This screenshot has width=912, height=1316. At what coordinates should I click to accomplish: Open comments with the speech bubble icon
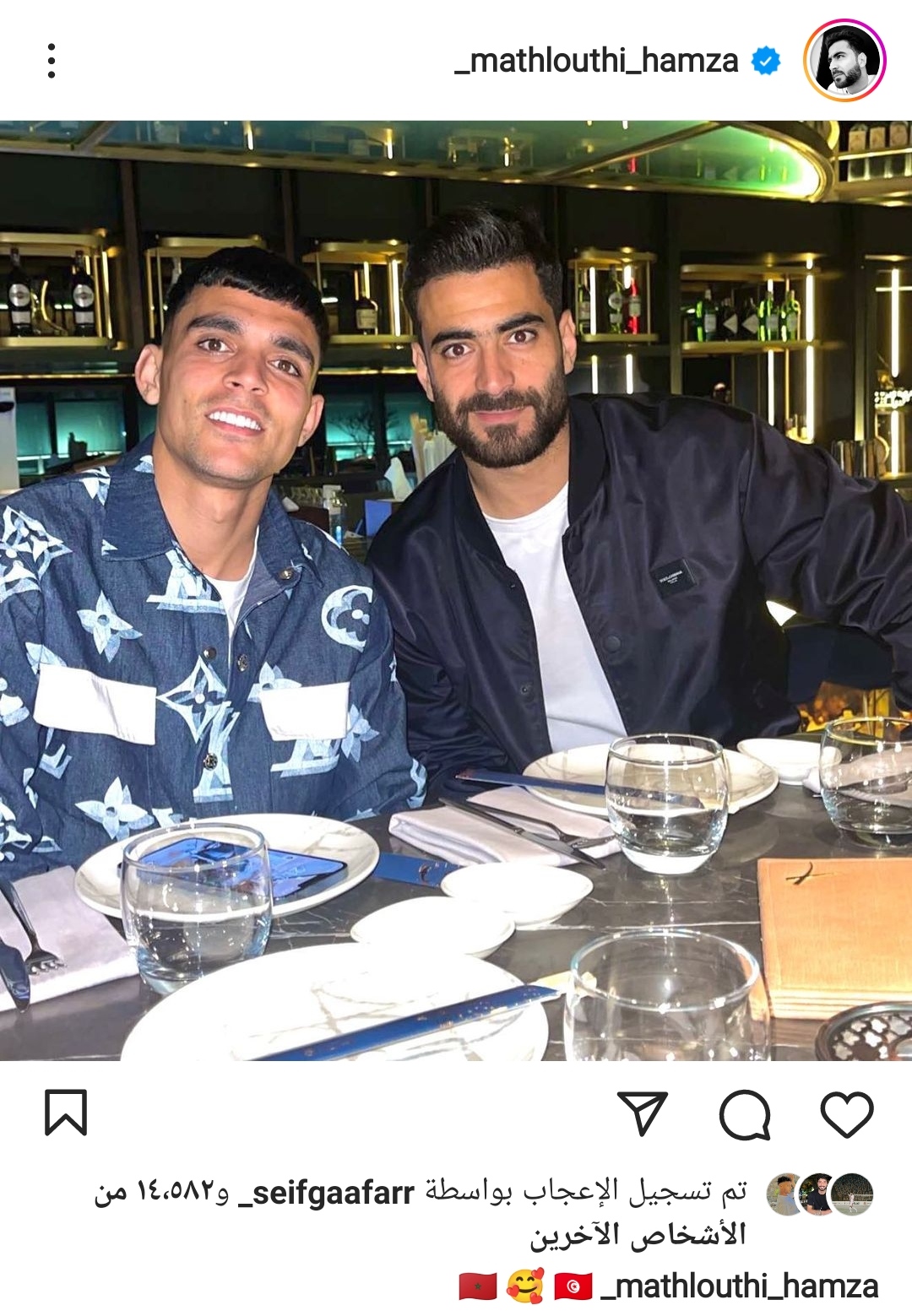point(744,1114)
